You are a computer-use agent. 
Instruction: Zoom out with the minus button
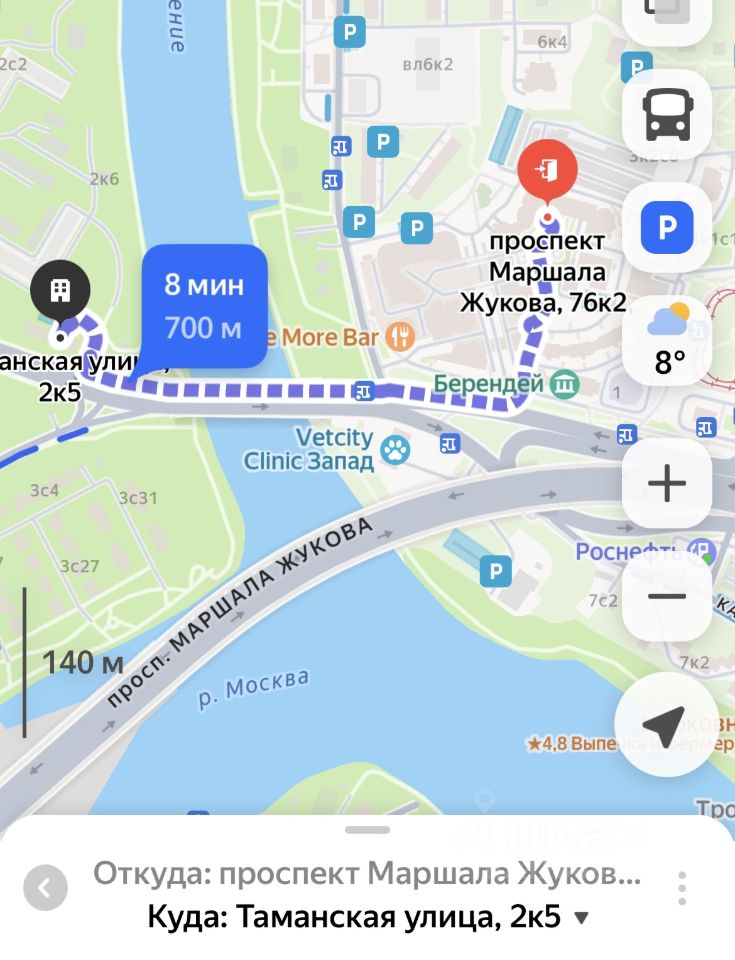pos(666,596)
